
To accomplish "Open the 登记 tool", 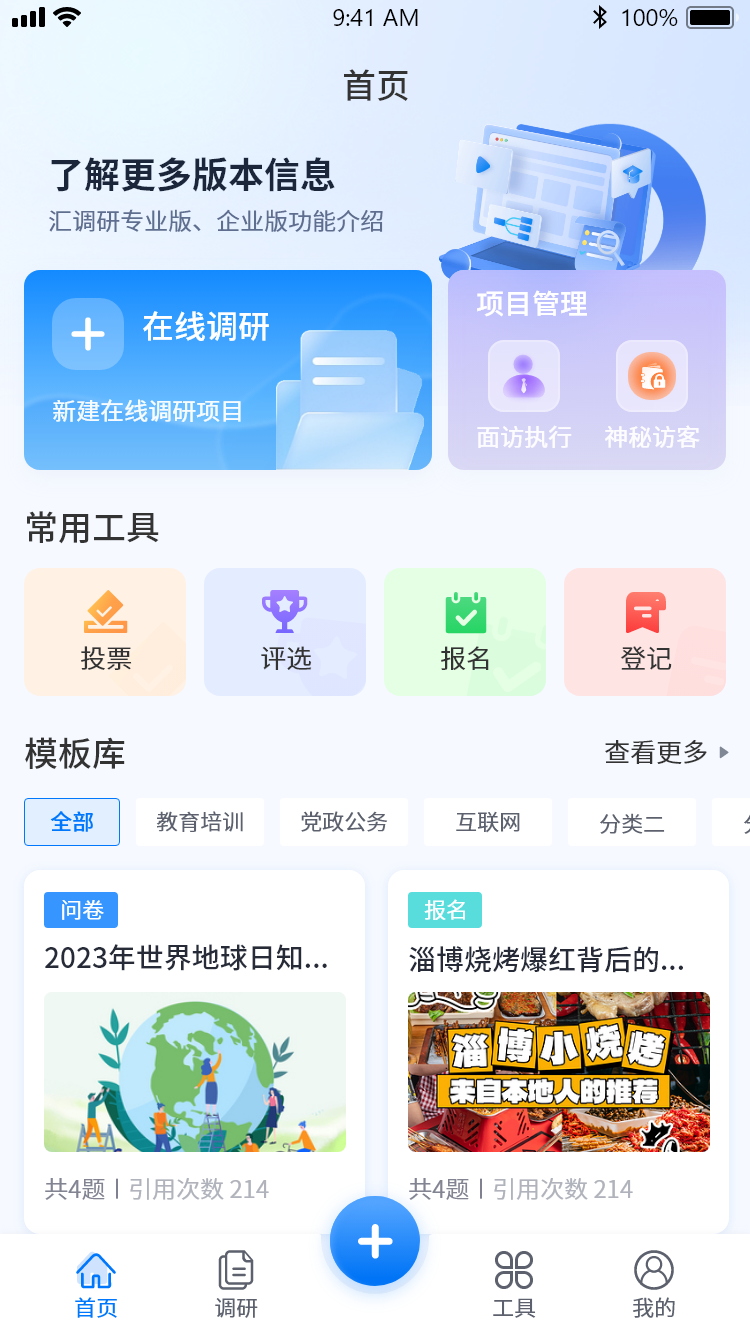I will pos(645,632).
